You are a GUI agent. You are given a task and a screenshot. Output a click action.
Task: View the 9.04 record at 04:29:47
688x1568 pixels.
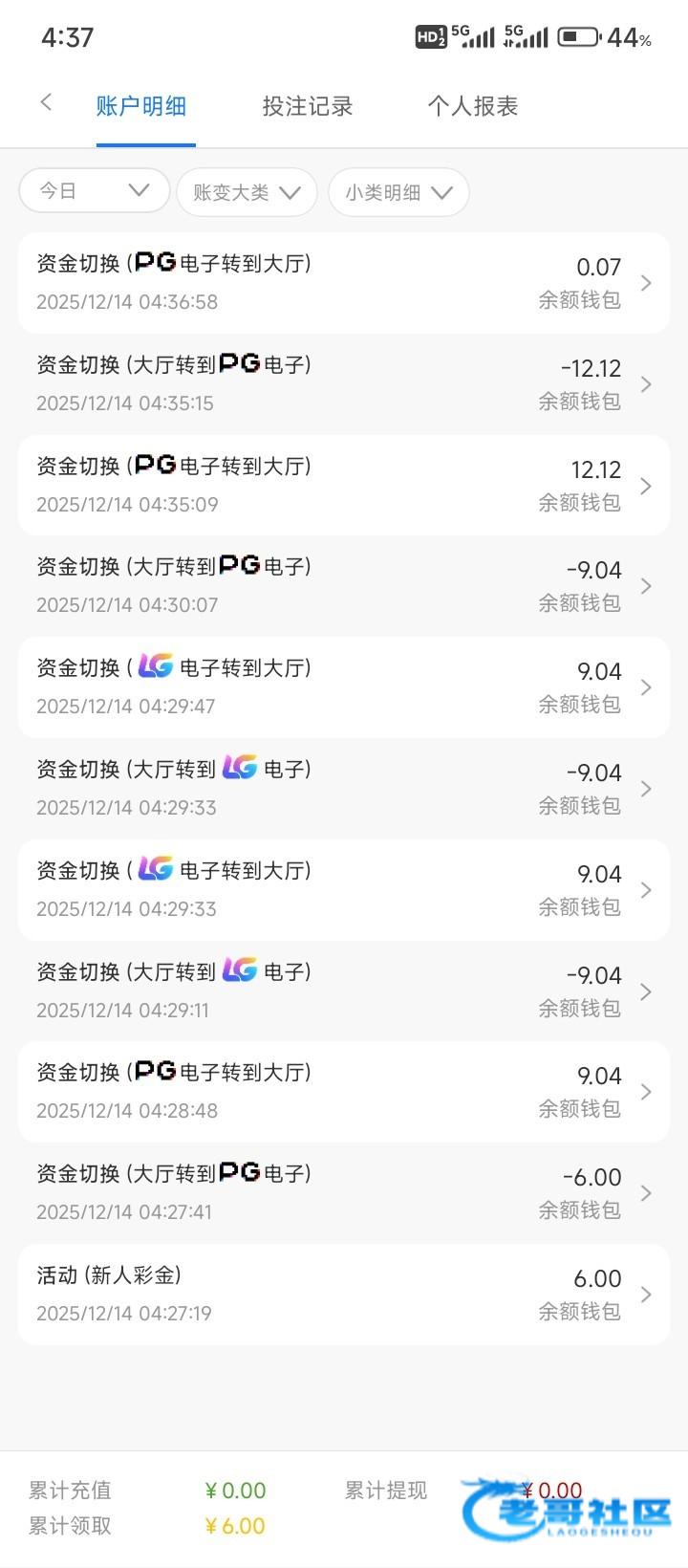[344, 687]
